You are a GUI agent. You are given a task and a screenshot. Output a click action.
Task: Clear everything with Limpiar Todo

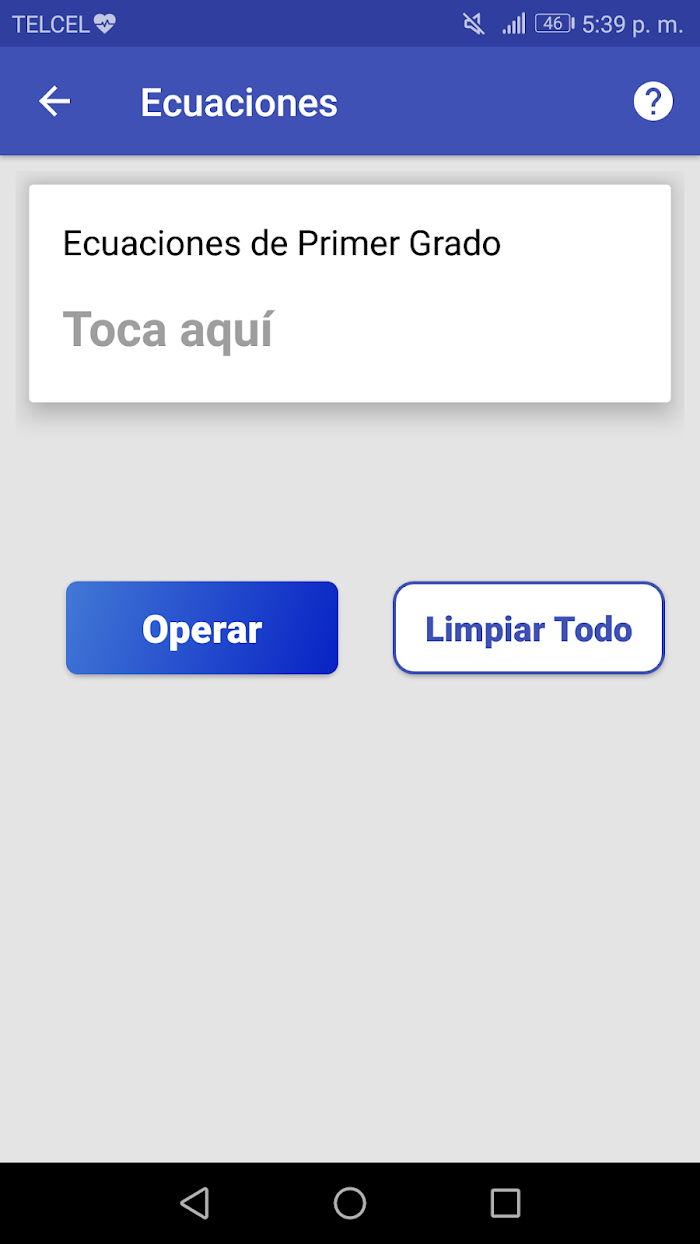click(x=529, y=628)
